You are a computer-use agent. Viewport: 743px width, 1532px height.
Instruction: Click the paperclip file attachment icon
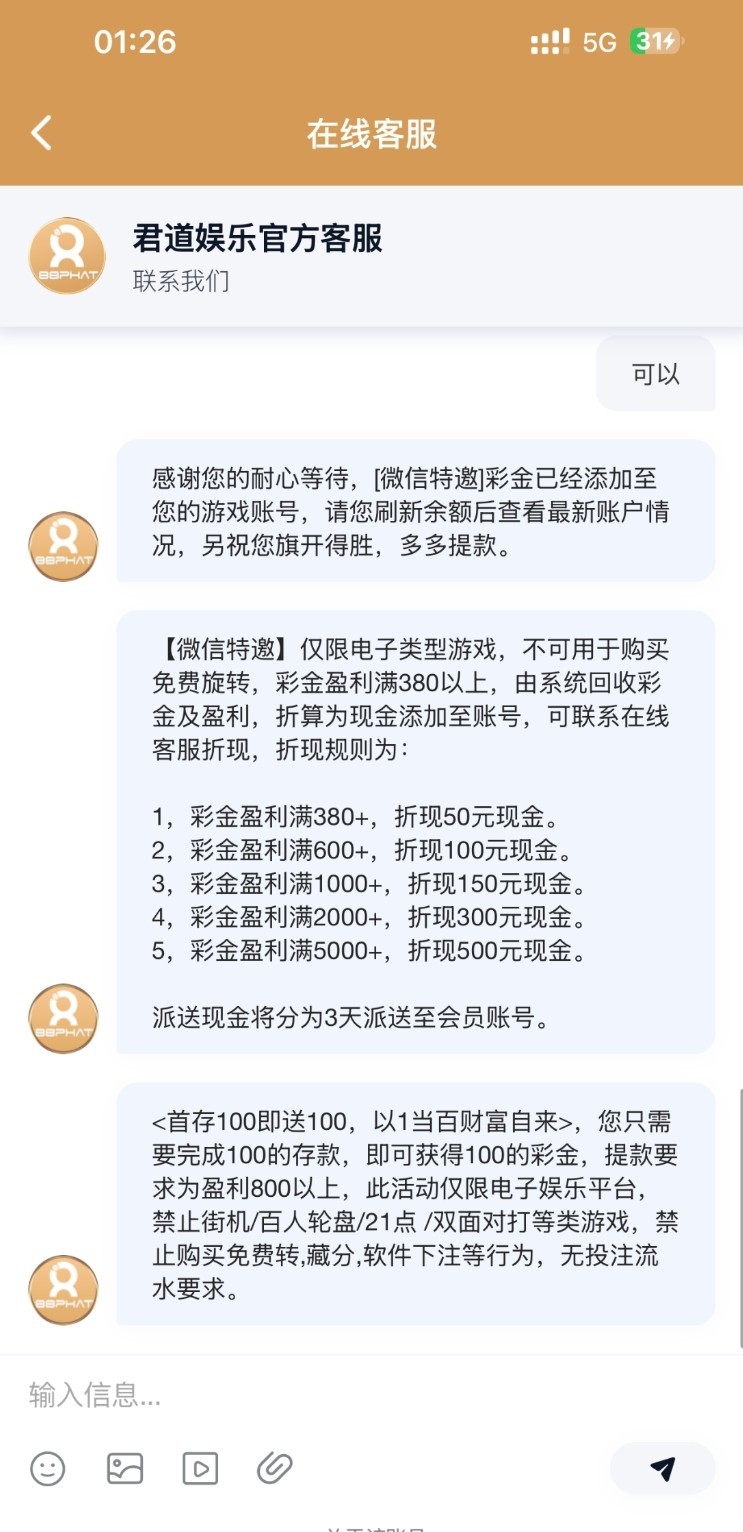(x=276, y=1469)
